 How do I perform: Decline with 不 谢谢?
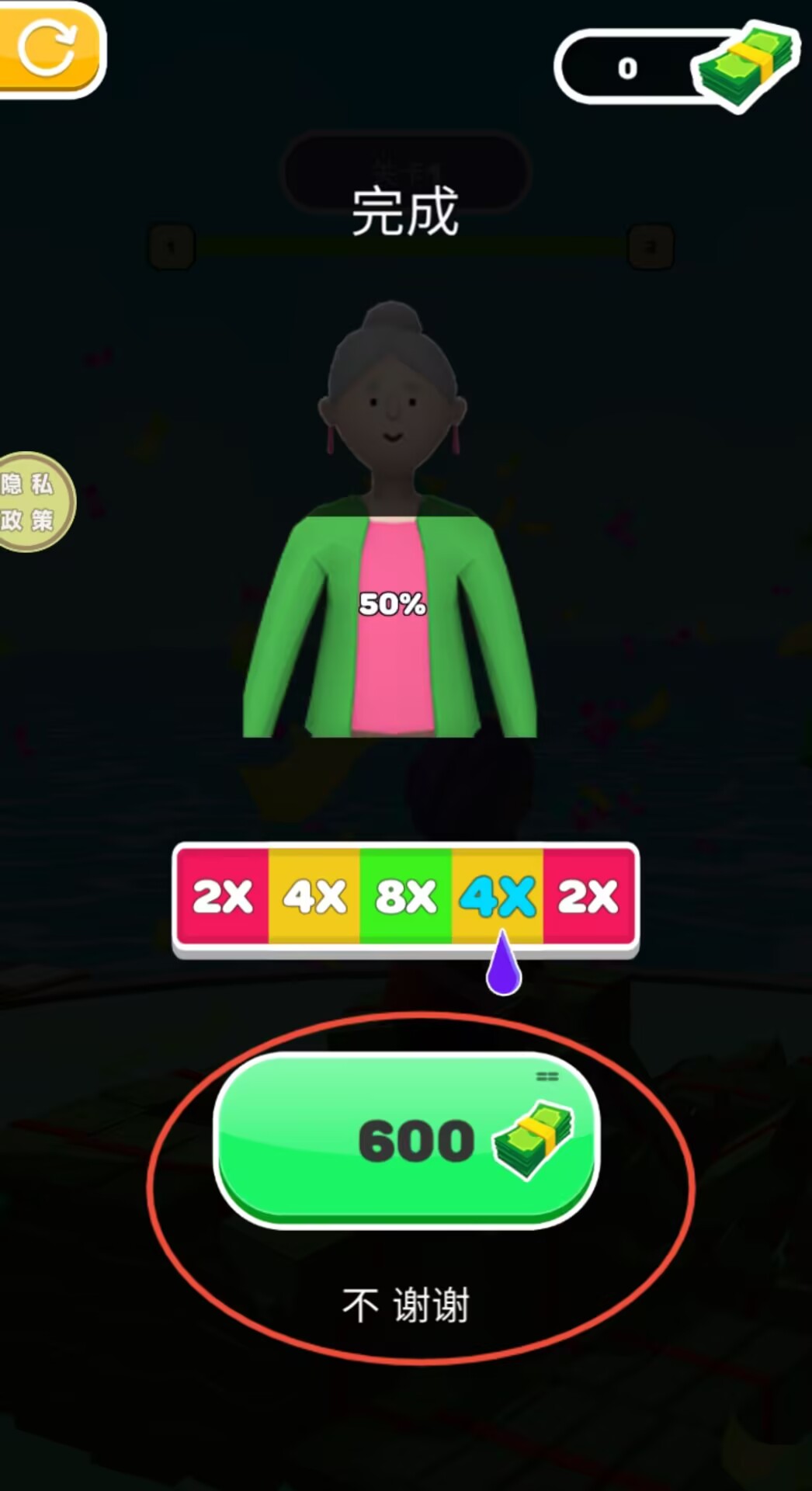(406, 1305)
